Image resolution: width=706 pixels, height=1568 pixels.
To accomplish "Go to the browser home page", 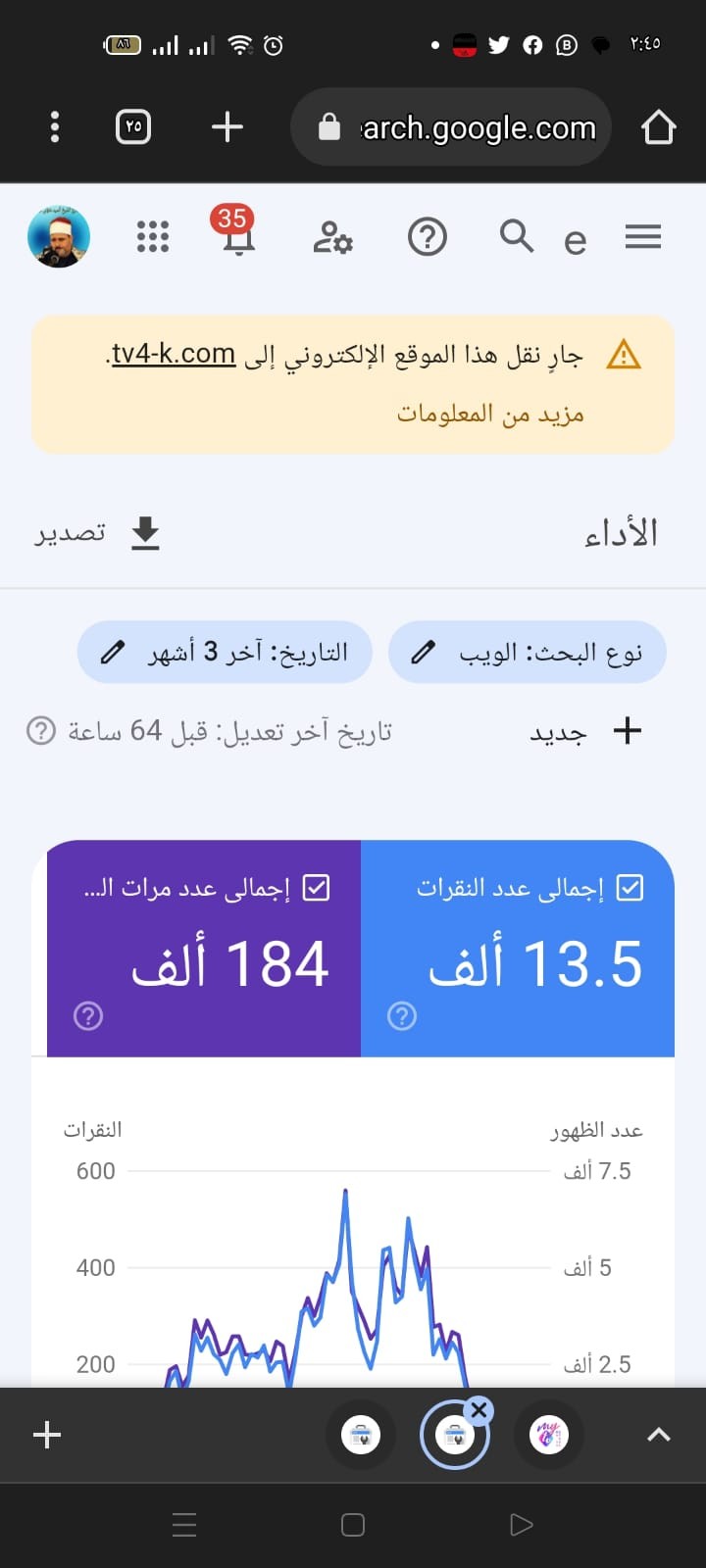I will [658, 127].
